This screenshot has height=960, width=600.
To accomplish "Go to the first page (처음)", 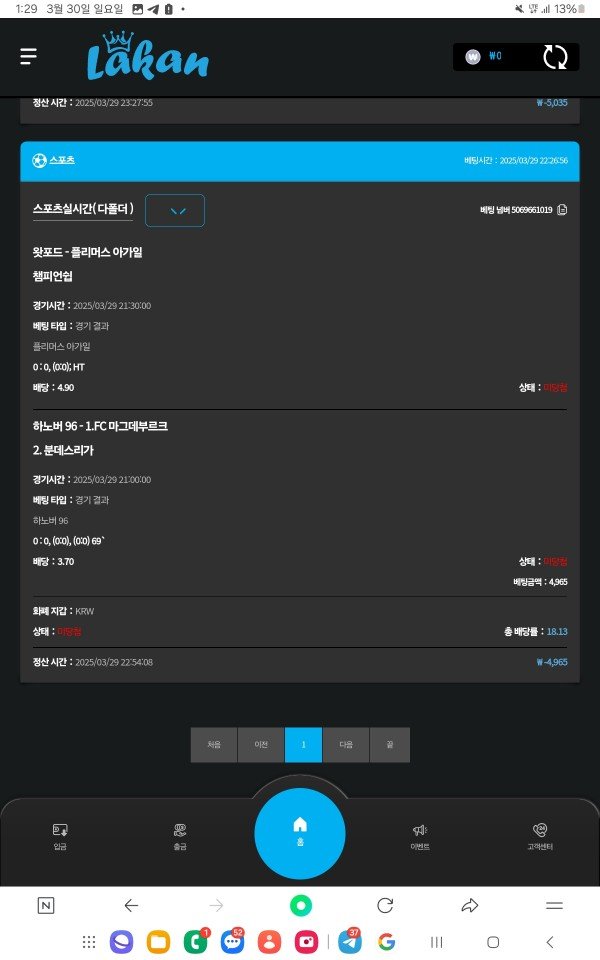I will pos(214,745).
